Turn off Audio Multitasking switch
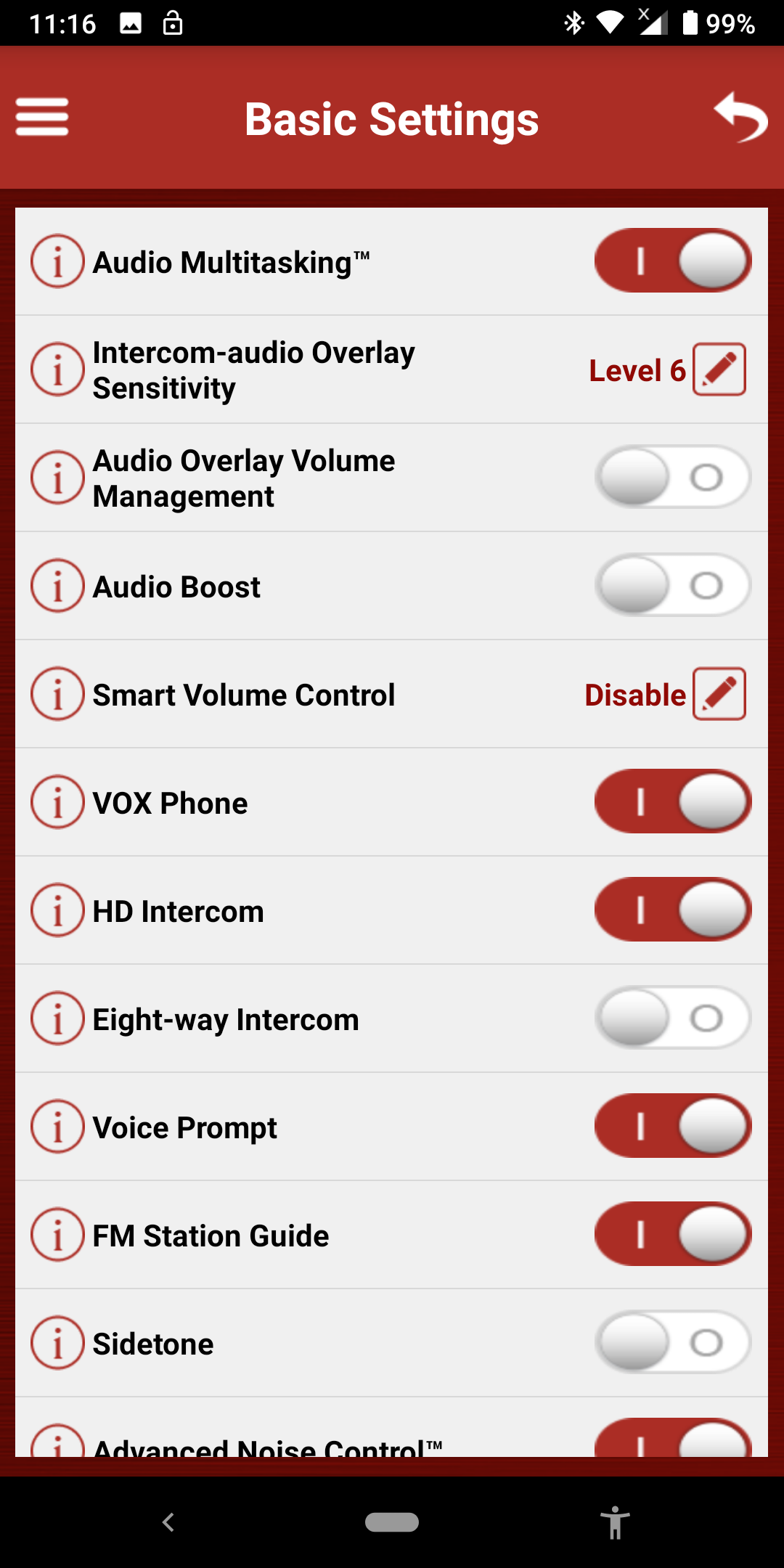 (672, 261)
